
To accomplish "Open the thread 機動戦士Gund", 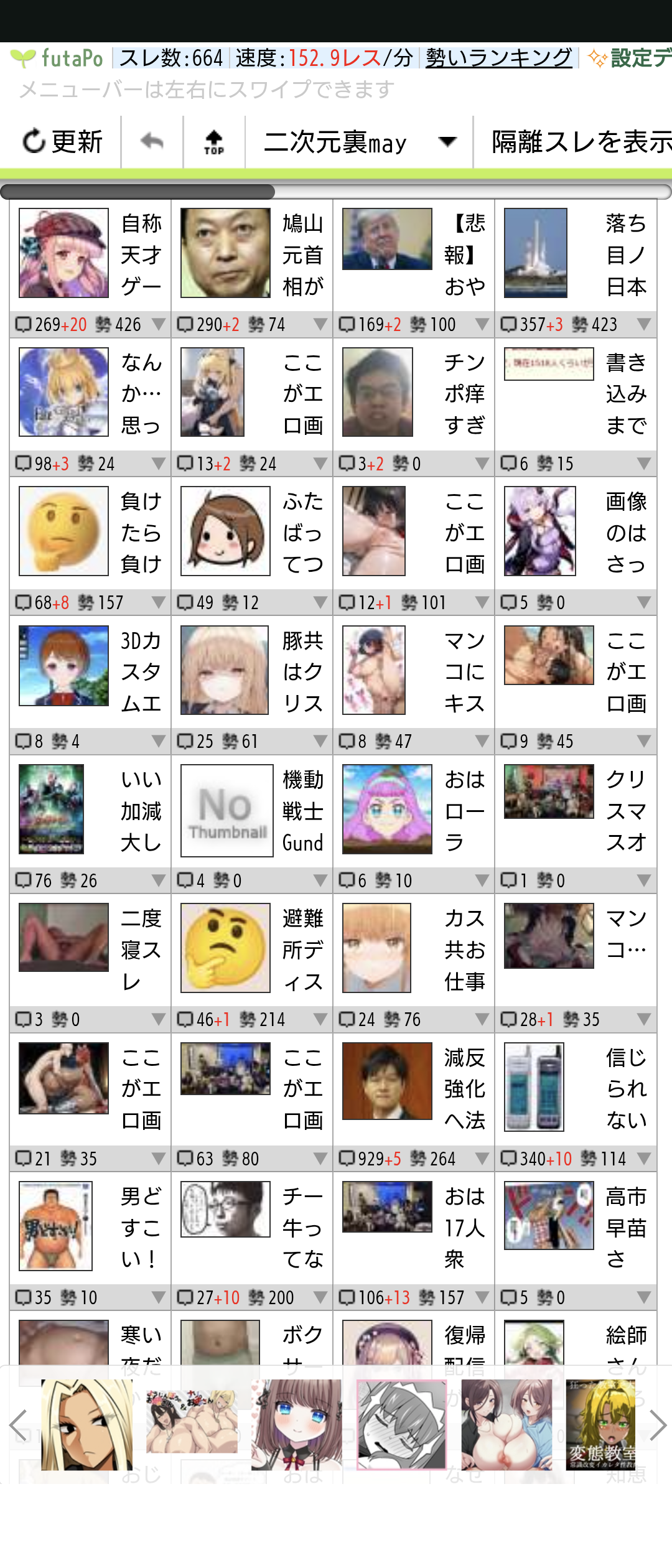I will click(251, 810).
